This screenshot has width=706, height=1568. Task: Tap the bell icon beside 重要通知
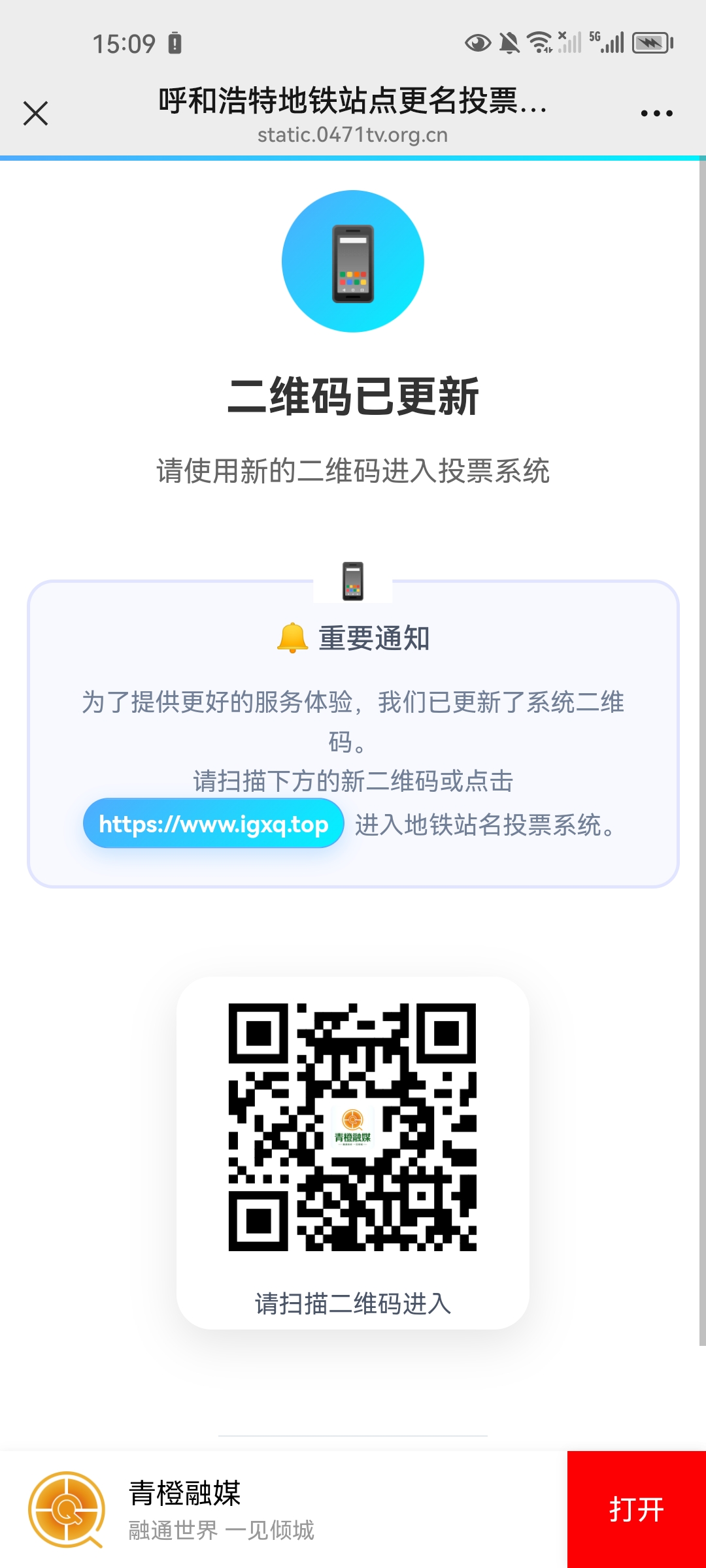coord(292,639)
